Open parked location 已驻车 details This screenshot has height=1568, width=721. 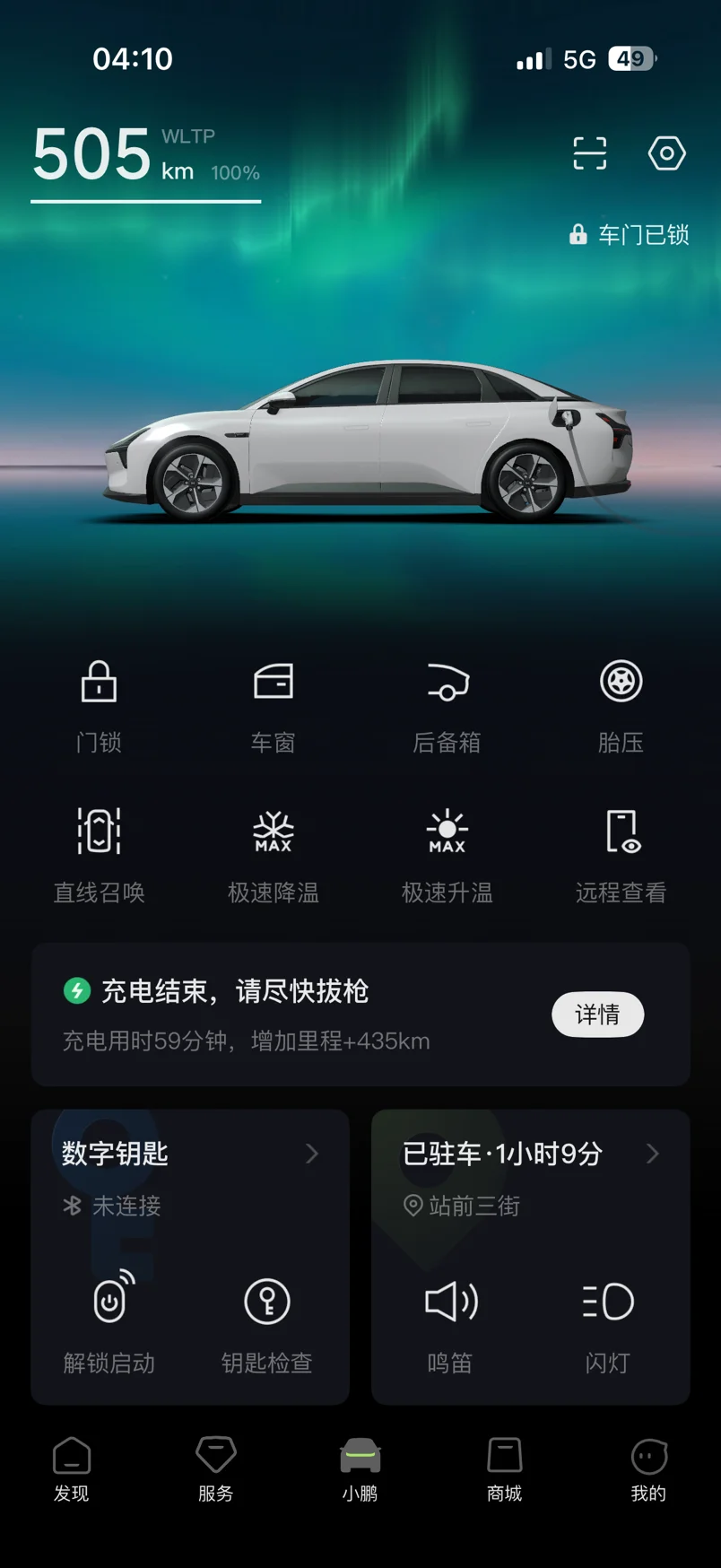[531, 1154]
